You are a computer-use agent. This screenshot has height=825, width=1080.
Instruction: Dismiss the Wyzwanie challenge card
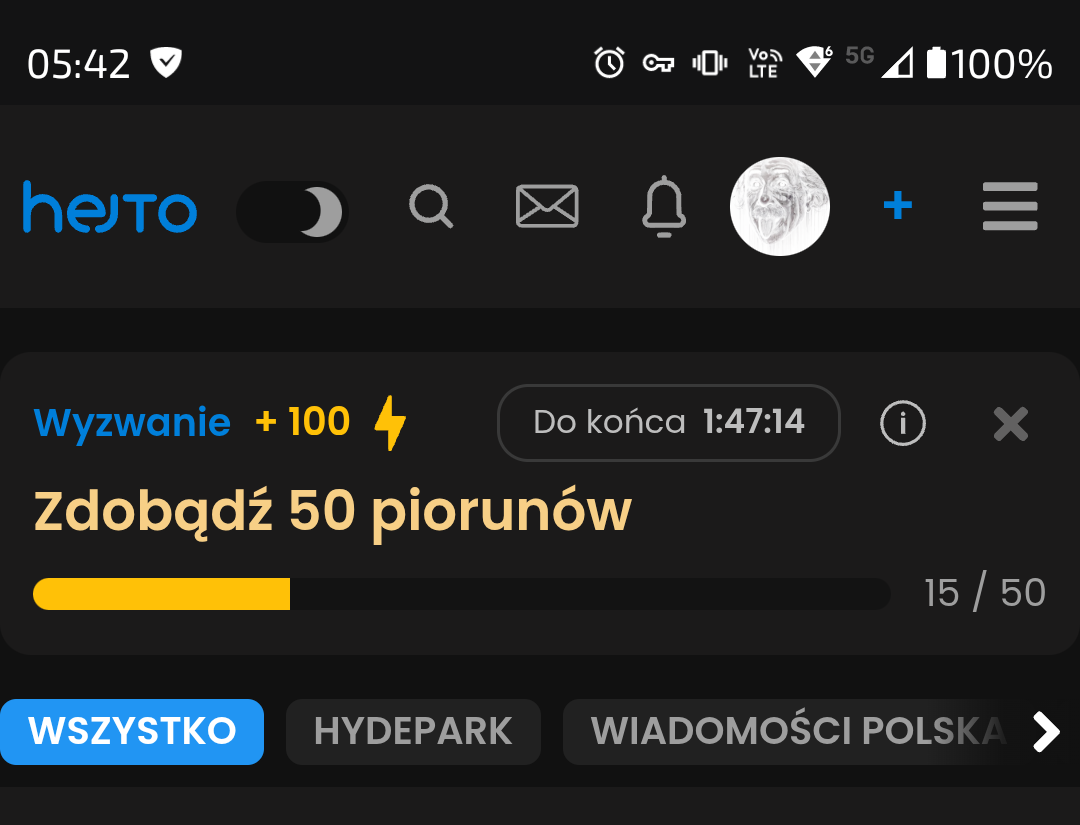click(1011, 424)
